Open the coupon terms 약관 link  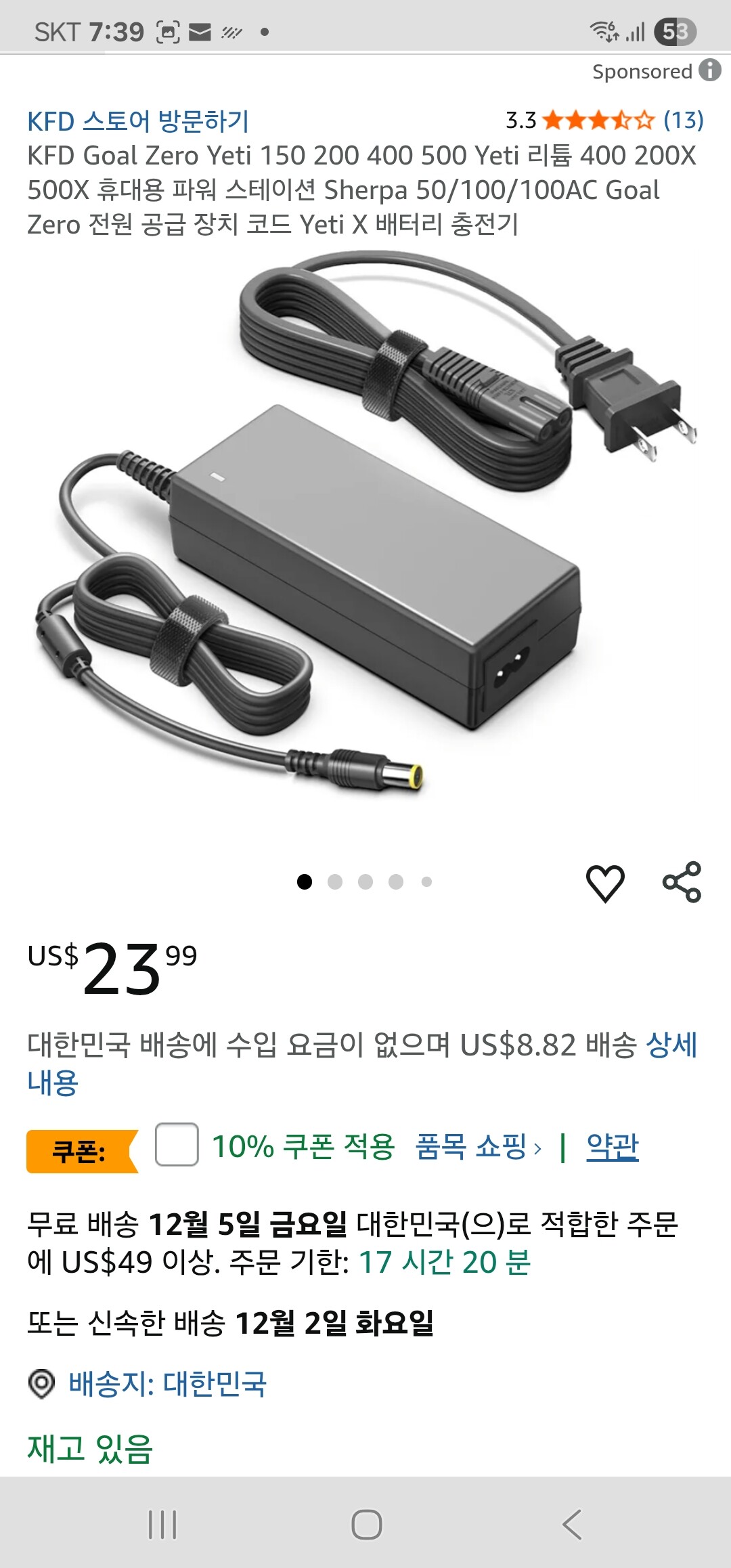pos(612,1147)
